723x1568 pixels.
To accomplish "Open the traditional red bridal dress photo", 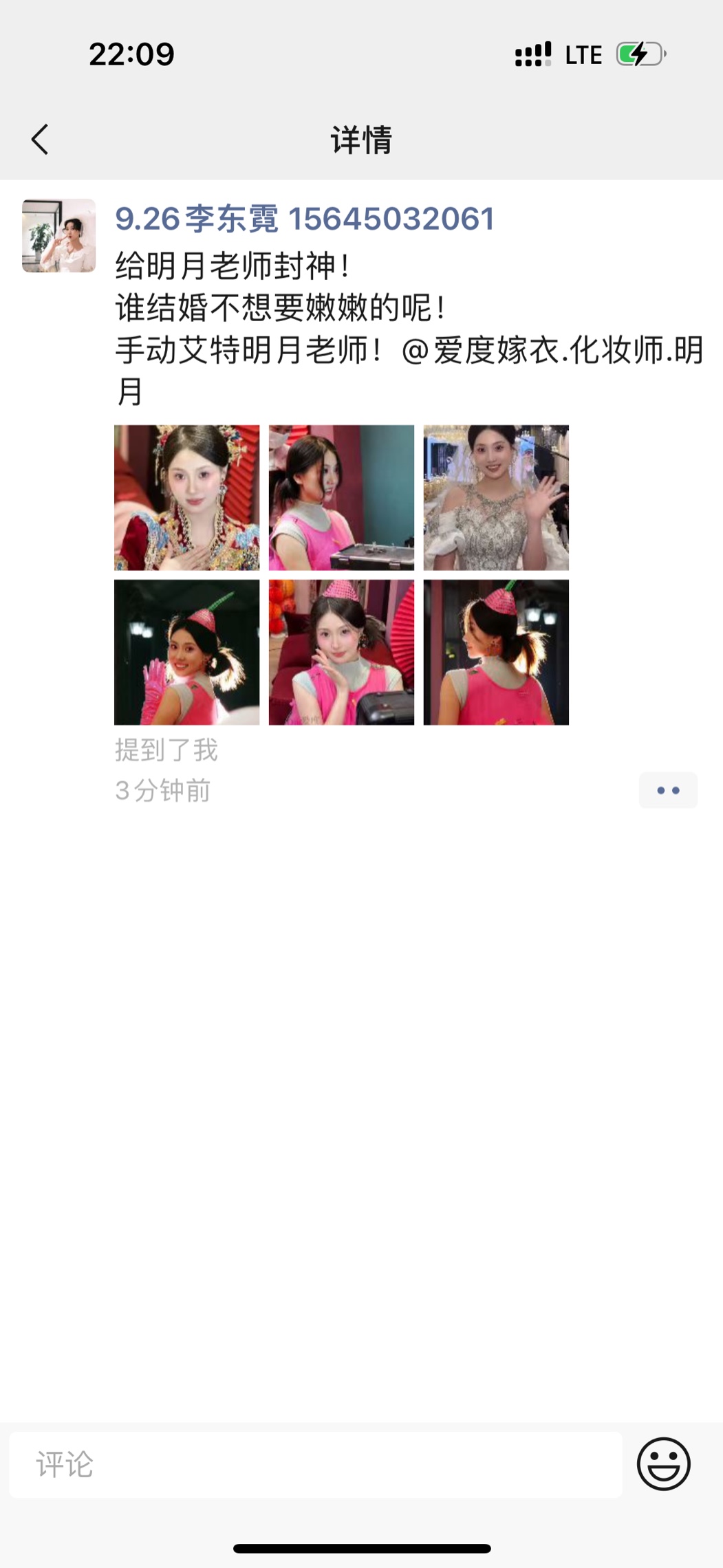I will 187,498.
